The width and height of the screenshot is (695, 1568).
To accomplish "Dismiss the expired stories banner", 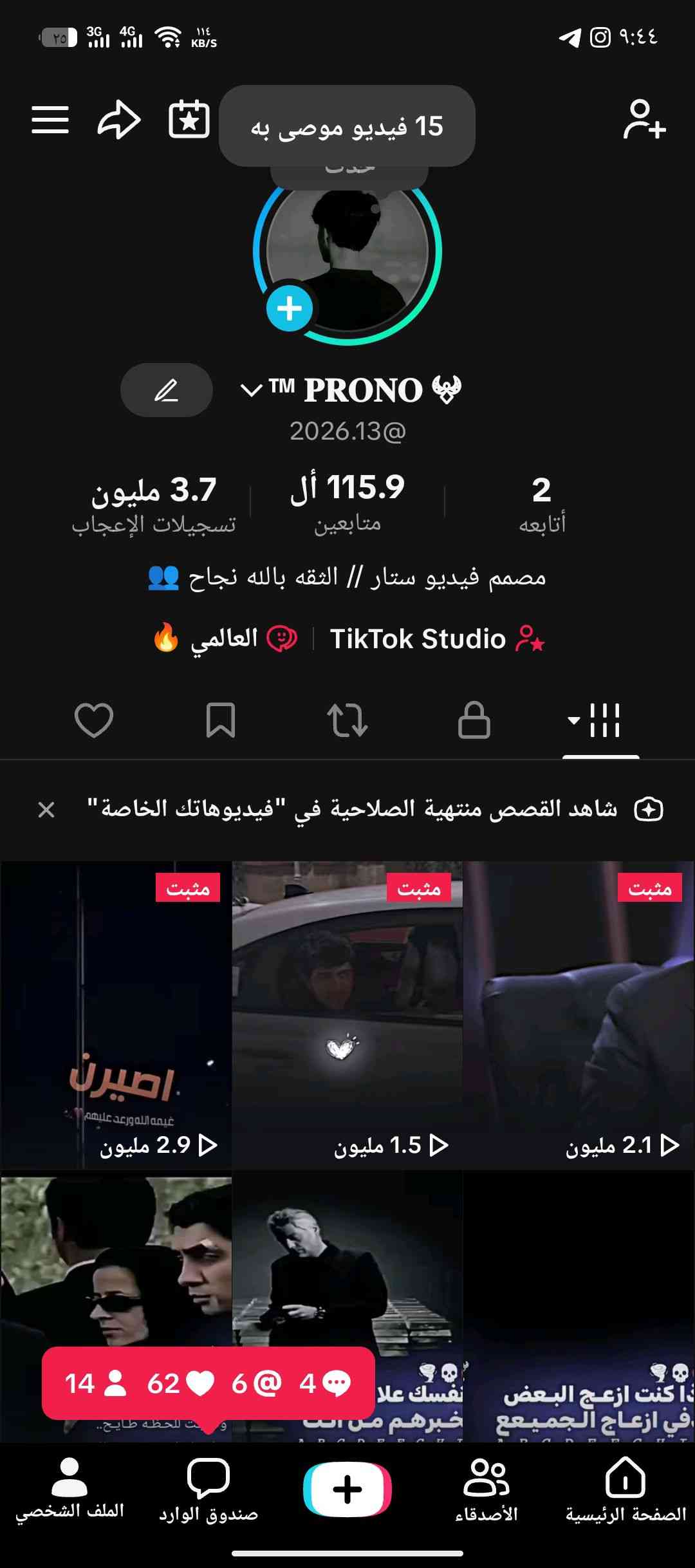I will (46, 810).
